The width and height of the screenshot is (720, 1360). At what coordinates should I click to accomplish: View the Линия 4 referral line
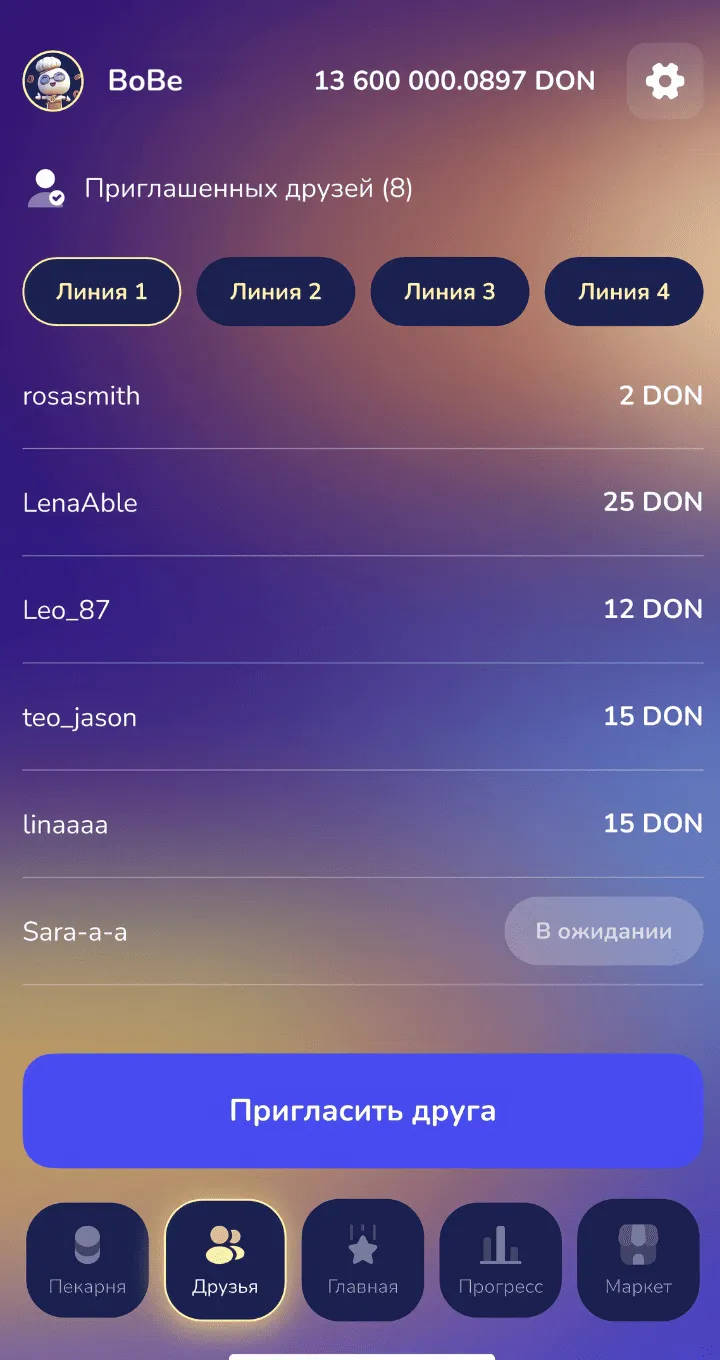coord(623,292)
